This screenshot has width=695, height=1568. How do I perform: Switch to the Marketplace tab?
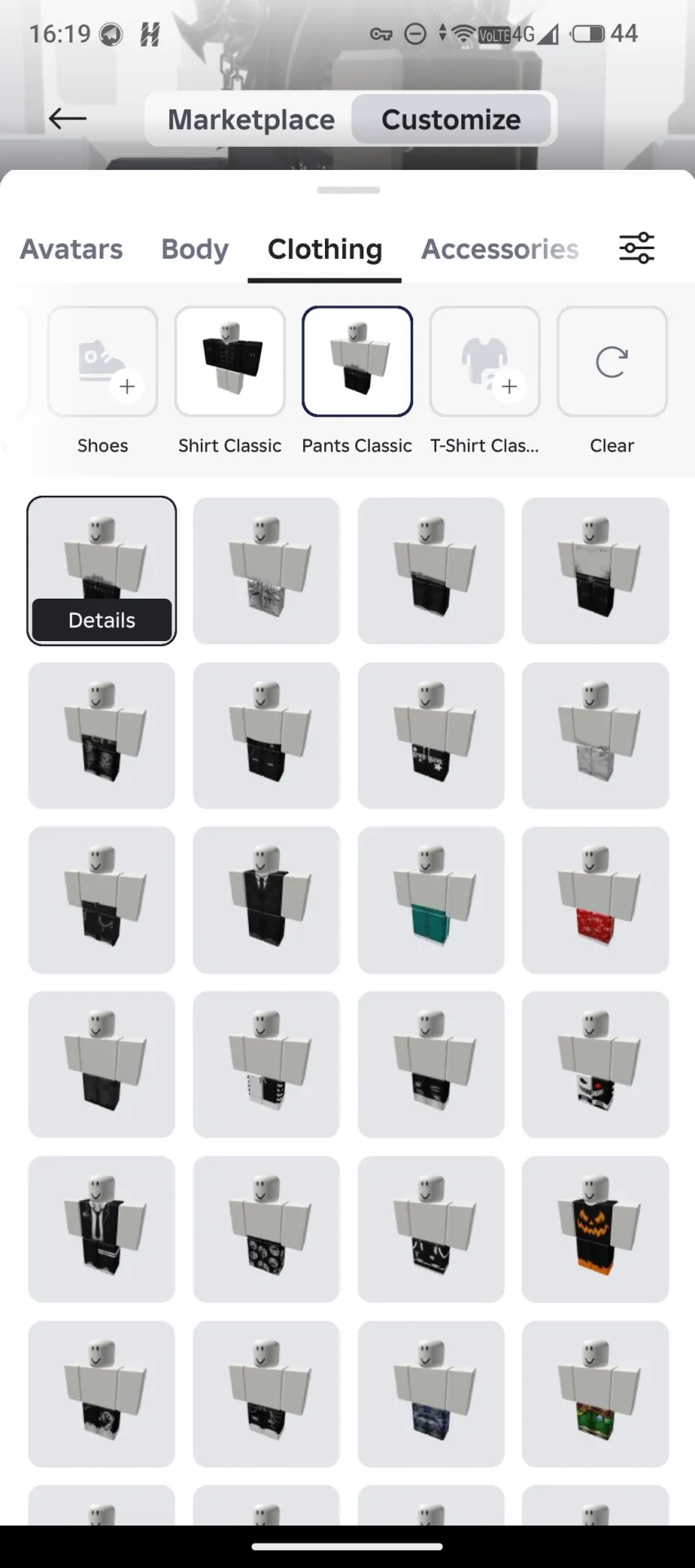pyautogui.click(x=251, y=119)
